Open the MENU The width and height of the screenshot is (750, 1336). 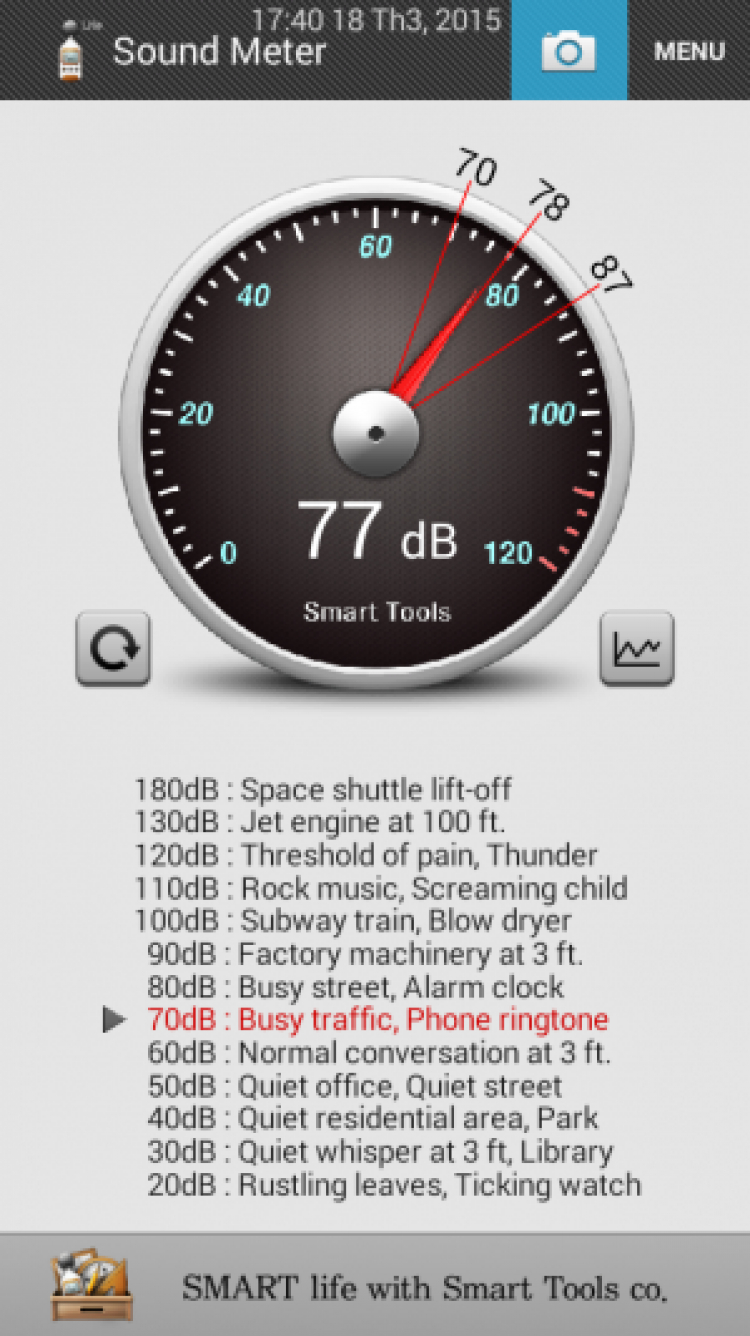[689, 51]
